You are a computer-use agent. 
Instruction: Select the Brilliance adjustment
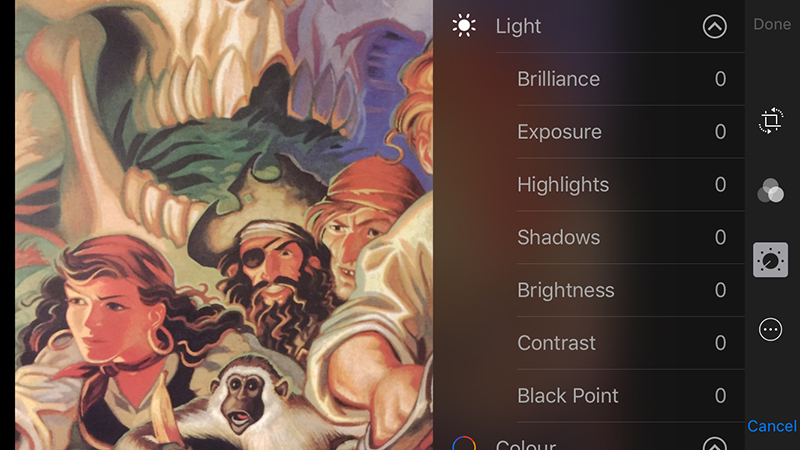tap(558, 79)
